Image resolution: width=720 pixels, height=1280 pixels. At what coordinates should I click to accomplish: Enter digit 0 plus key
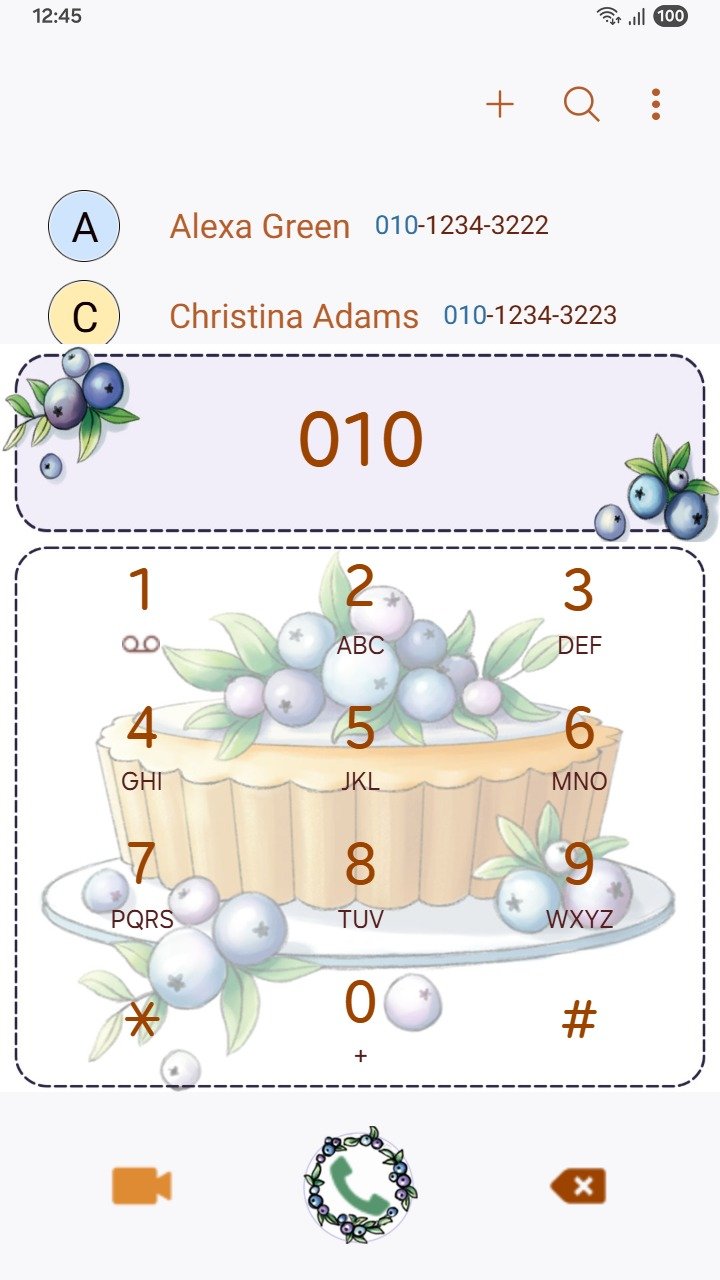pyautogui.click(x=360, y=1020)
